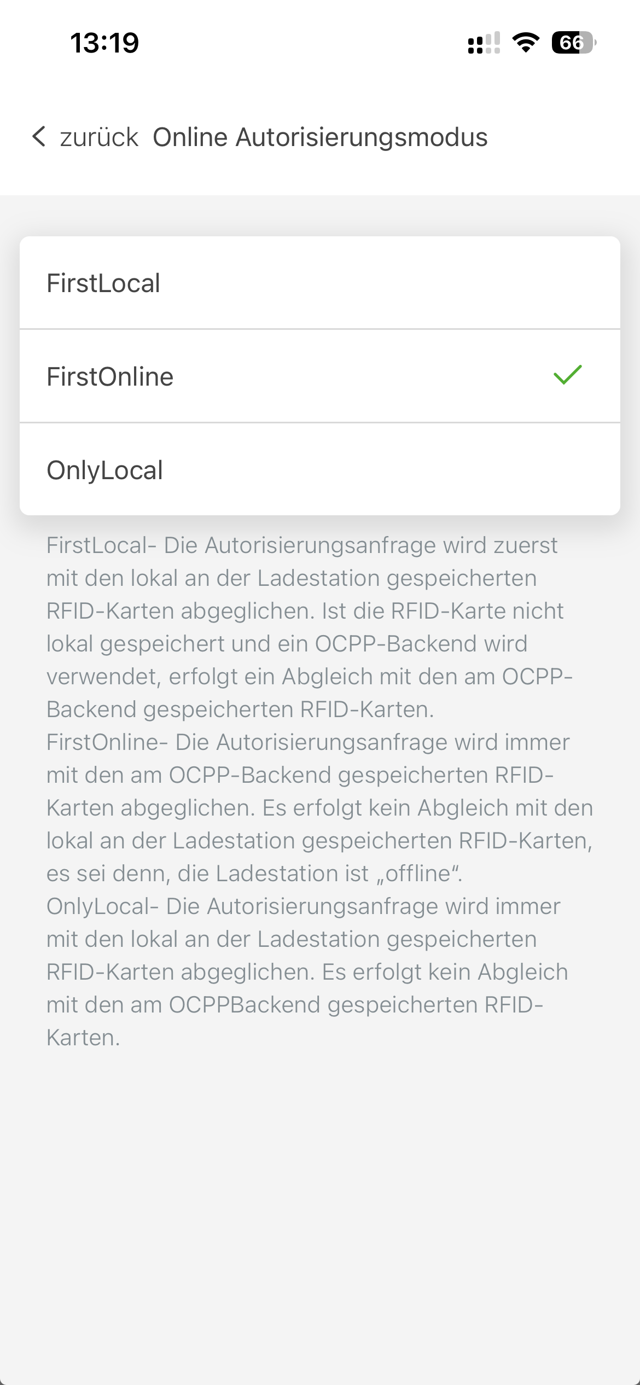Select the FirstLocal authorization mode

(320, 283)
